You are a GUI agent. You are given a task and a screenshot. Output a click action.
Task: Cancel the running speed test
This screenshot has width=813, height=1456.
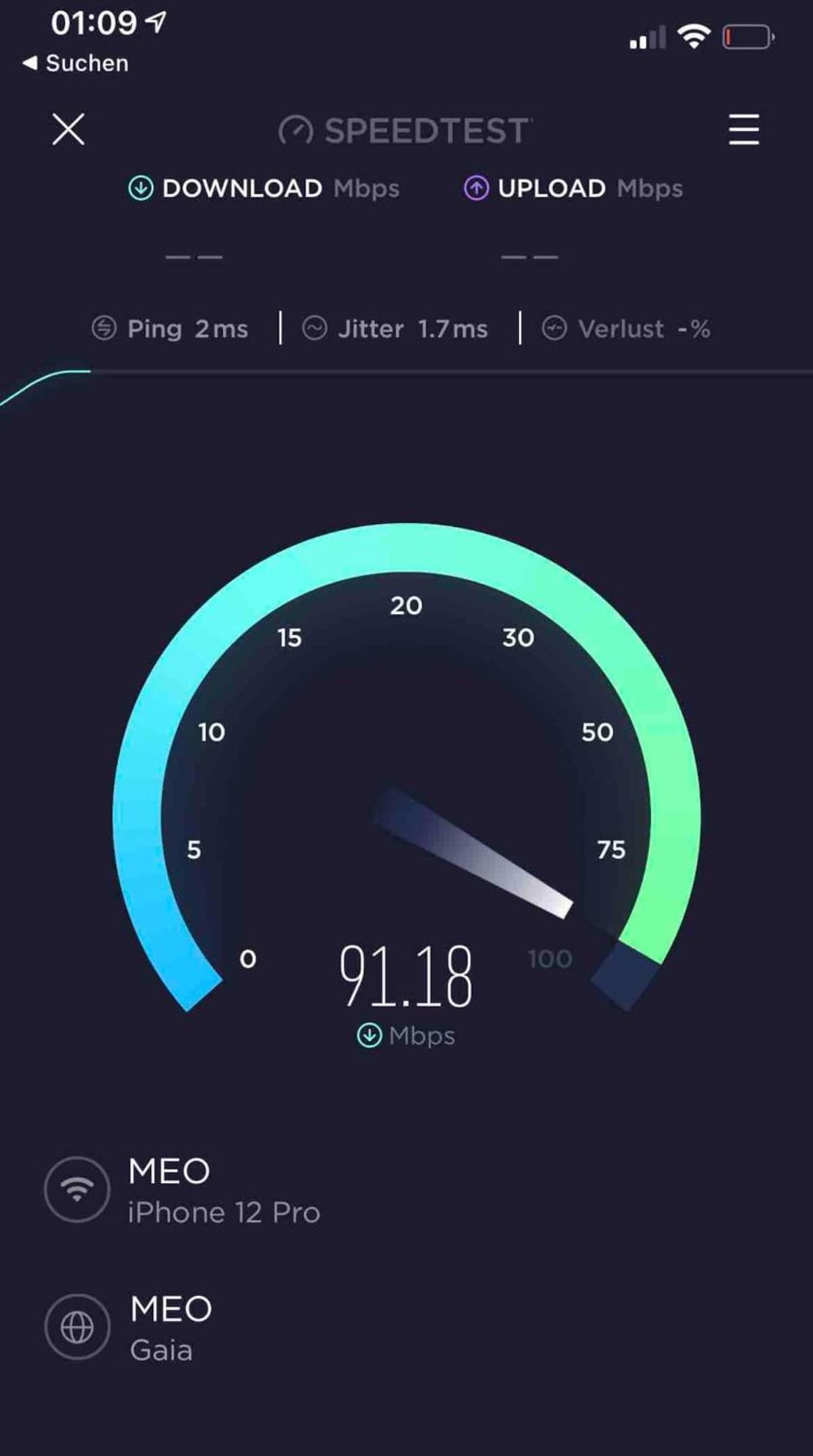coord(68,129)
